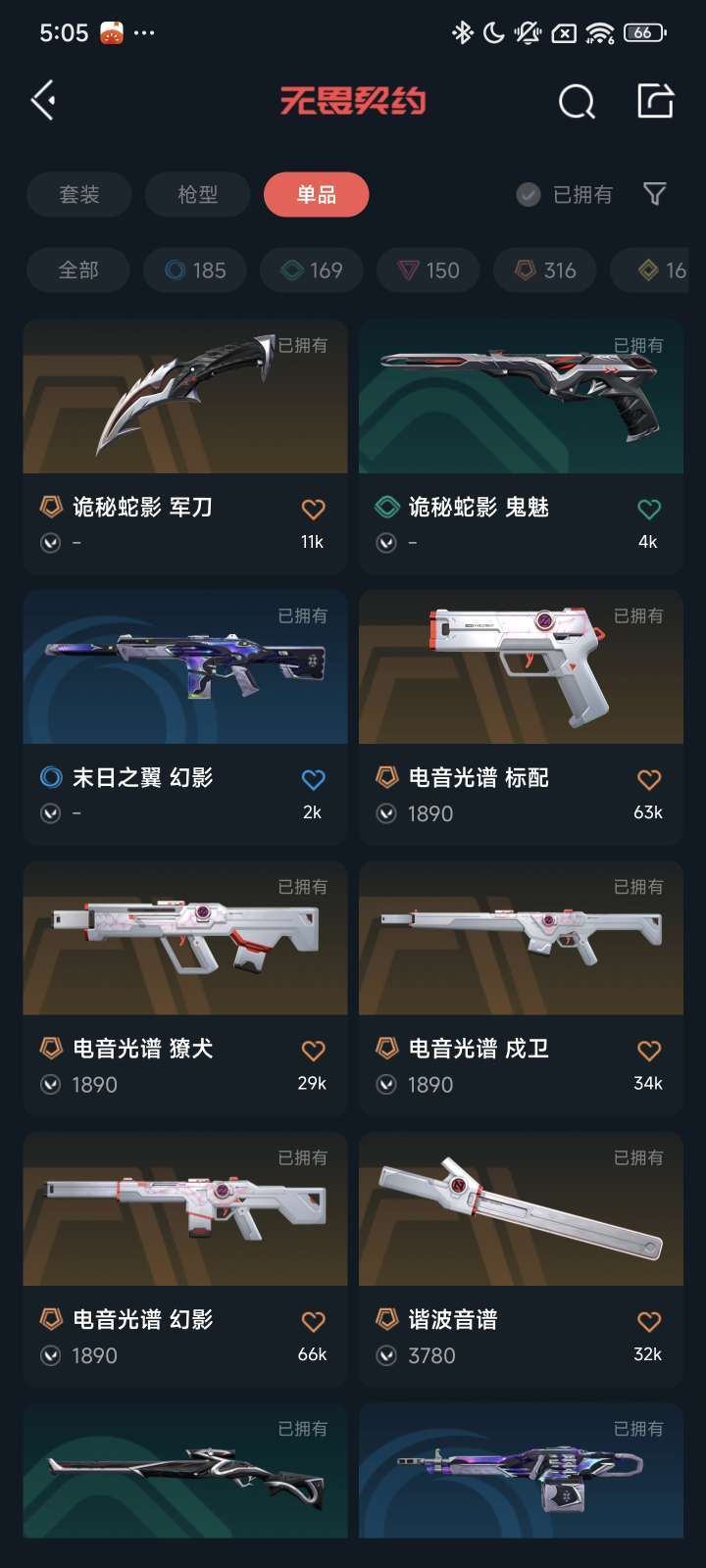Switch to the 枪型 tab
706x1568 pixels.
click(198, 194)
